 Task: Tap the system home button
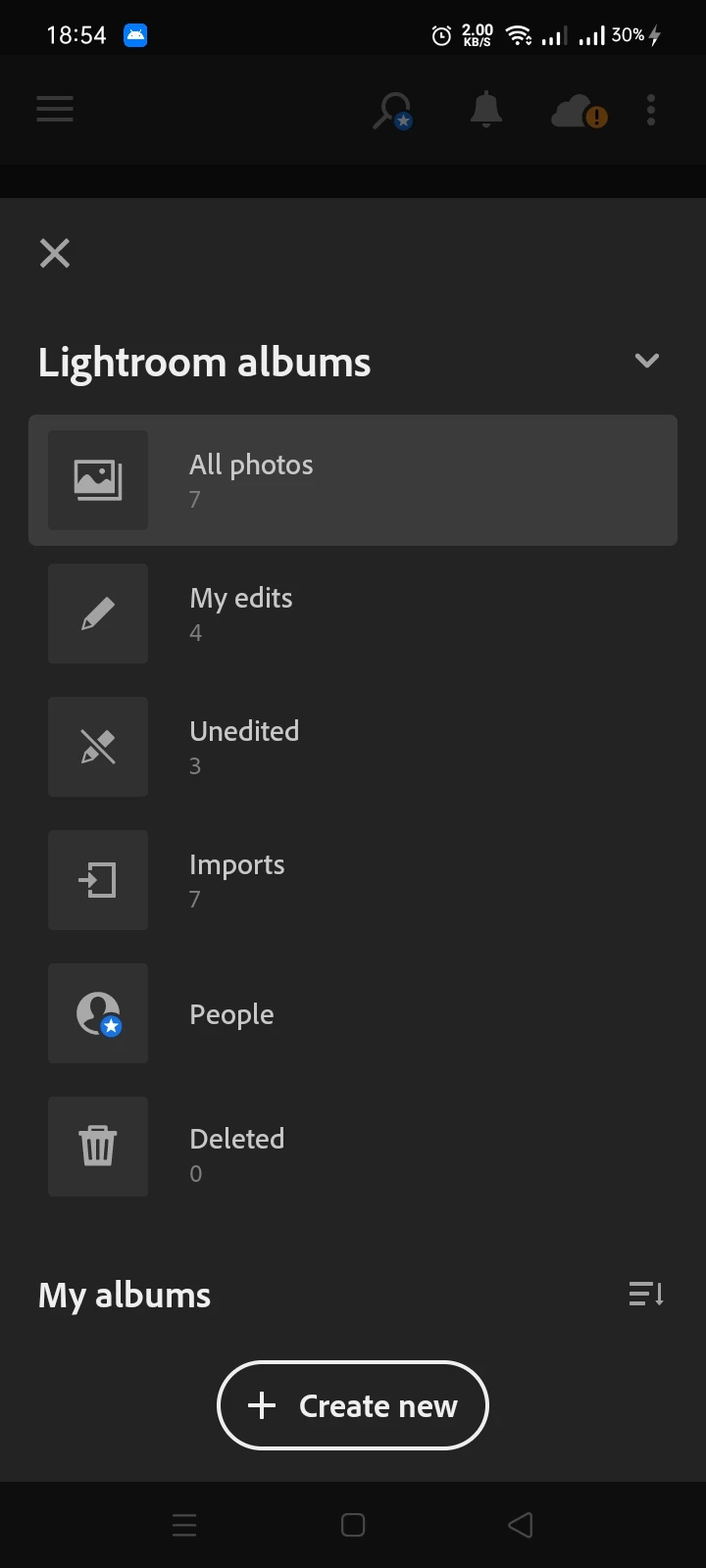pos(353,1525)
